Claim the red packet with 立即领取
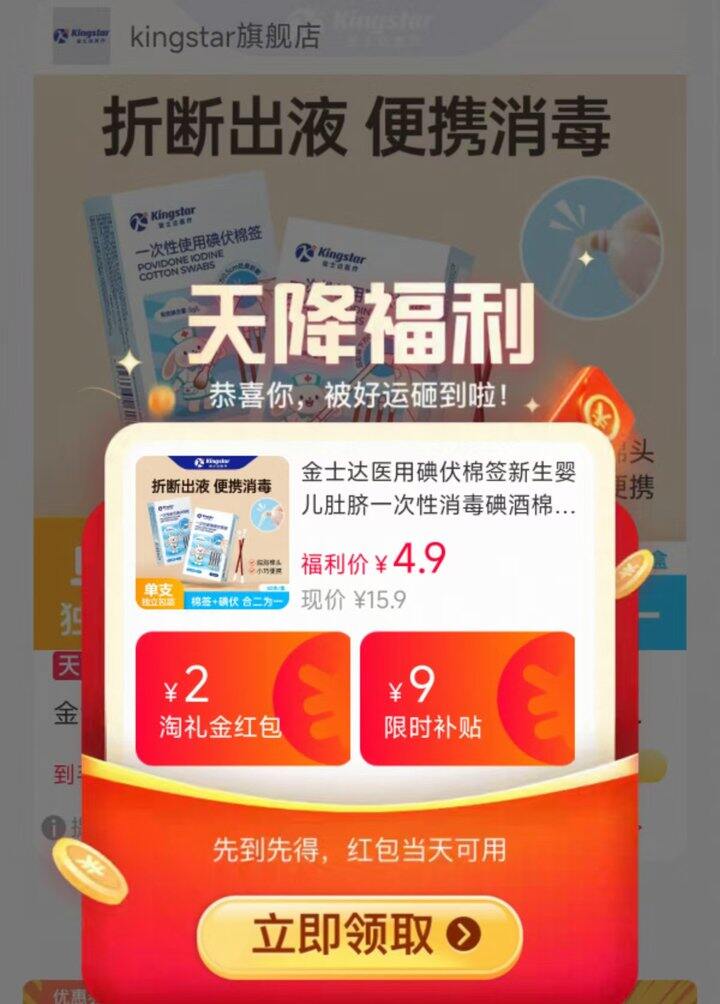This screenshot has height=1004, width=720. [x=359, y=935]
